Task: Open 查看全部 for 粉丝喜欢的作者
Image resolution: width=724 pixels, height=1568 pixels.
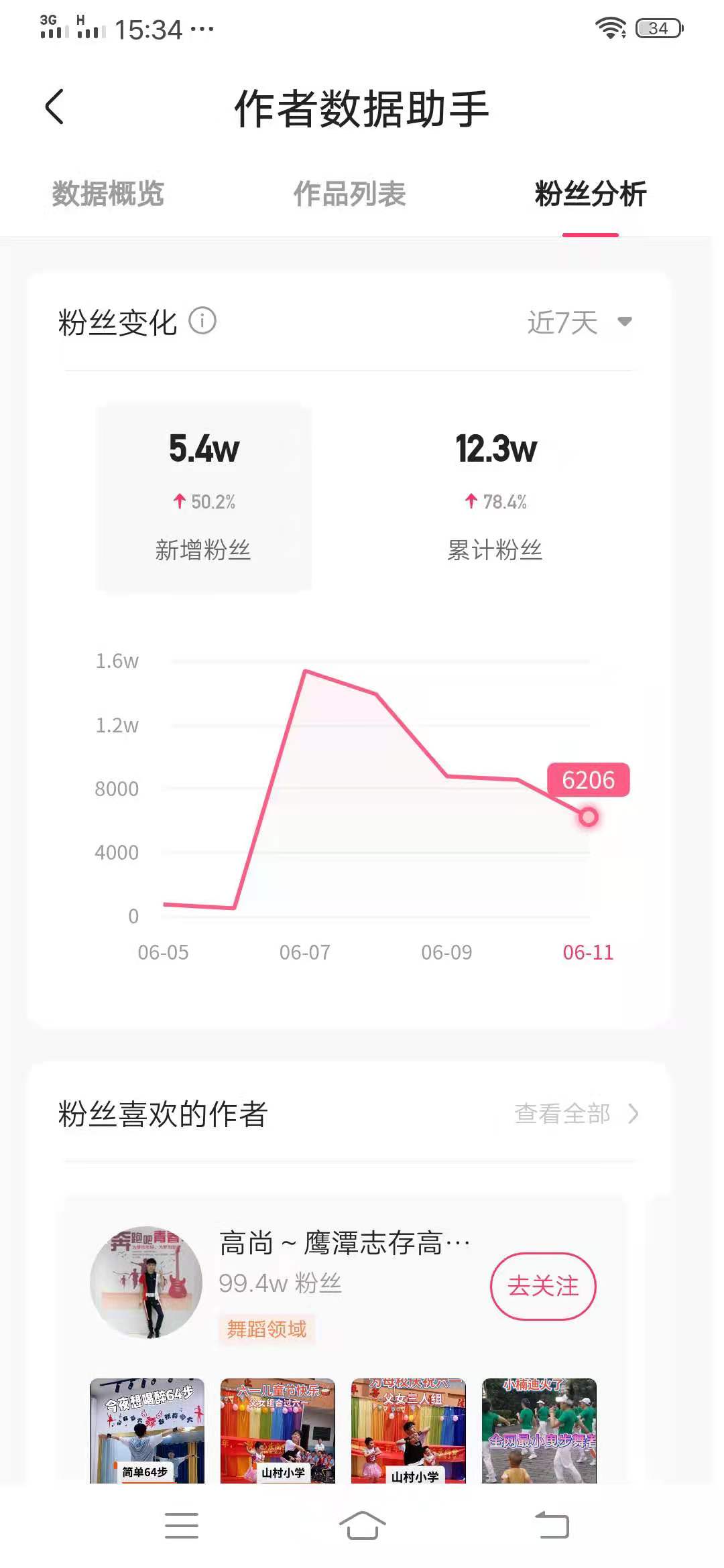Action: (576, 1114)
